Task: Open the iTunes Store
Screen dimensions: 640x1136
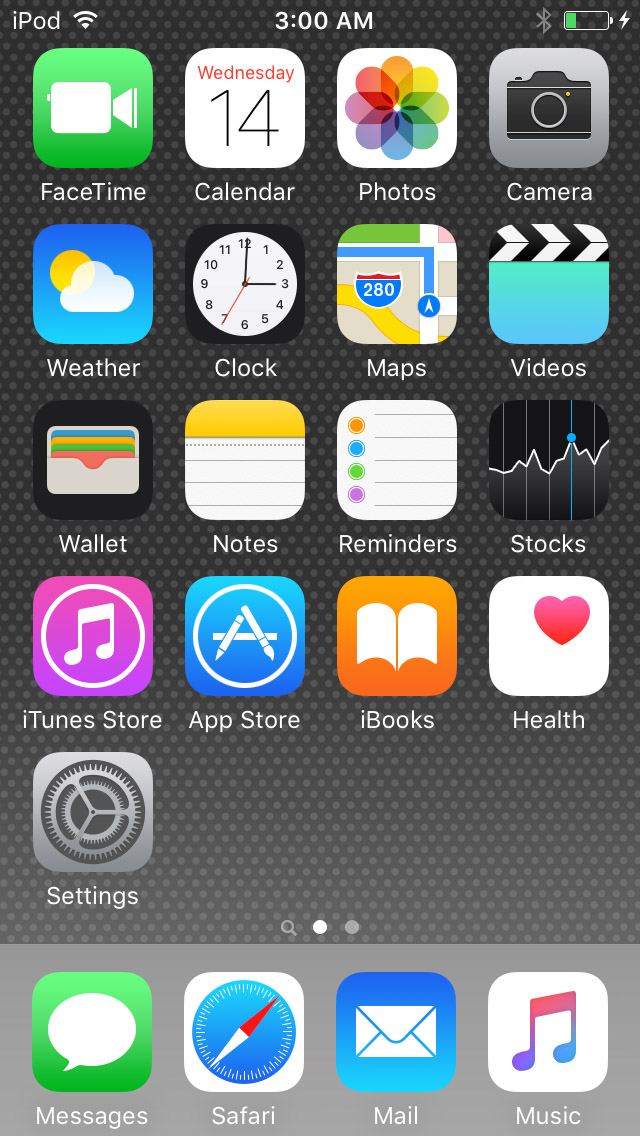Action: point(93,636)
